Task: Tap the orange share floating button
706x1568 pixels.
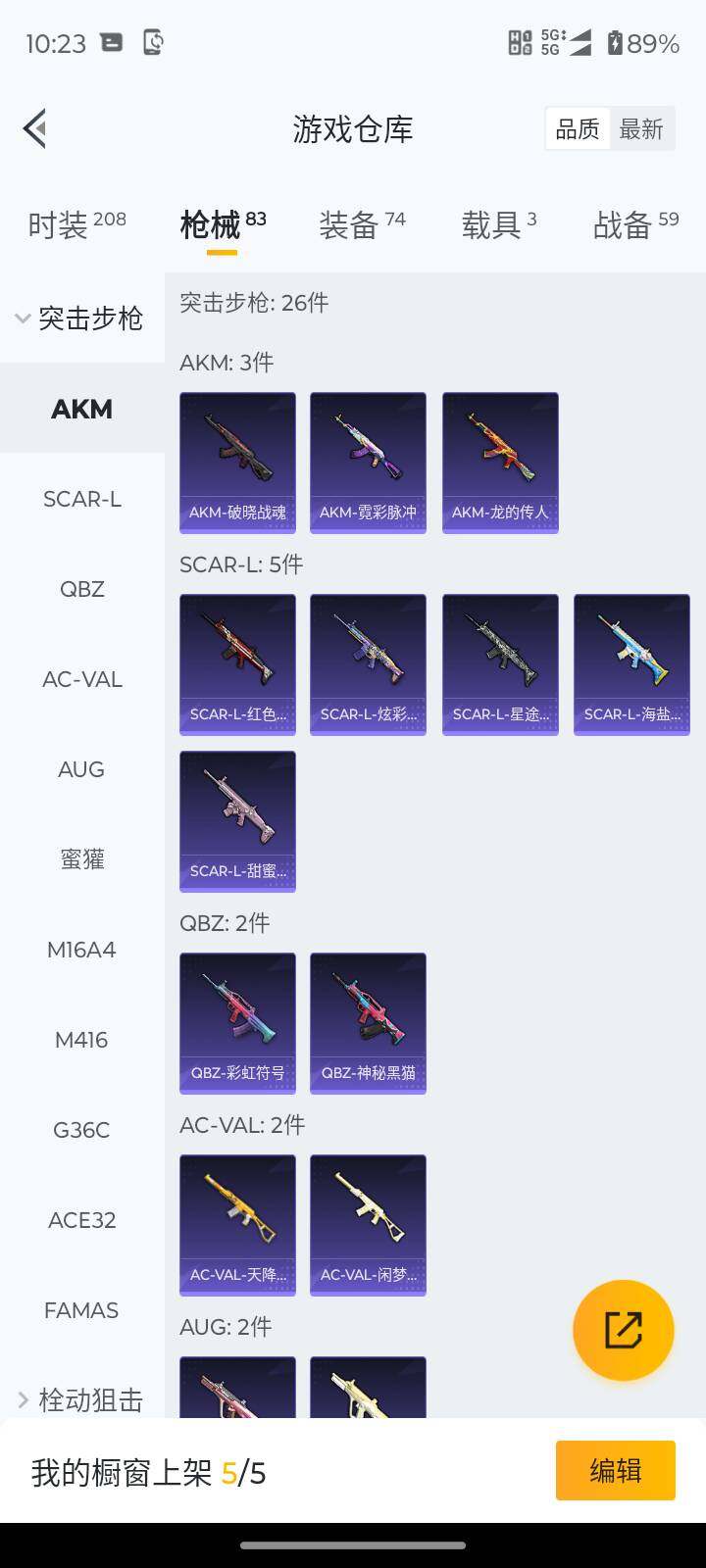Action: pyautogui.click(x=623, y=1330)
